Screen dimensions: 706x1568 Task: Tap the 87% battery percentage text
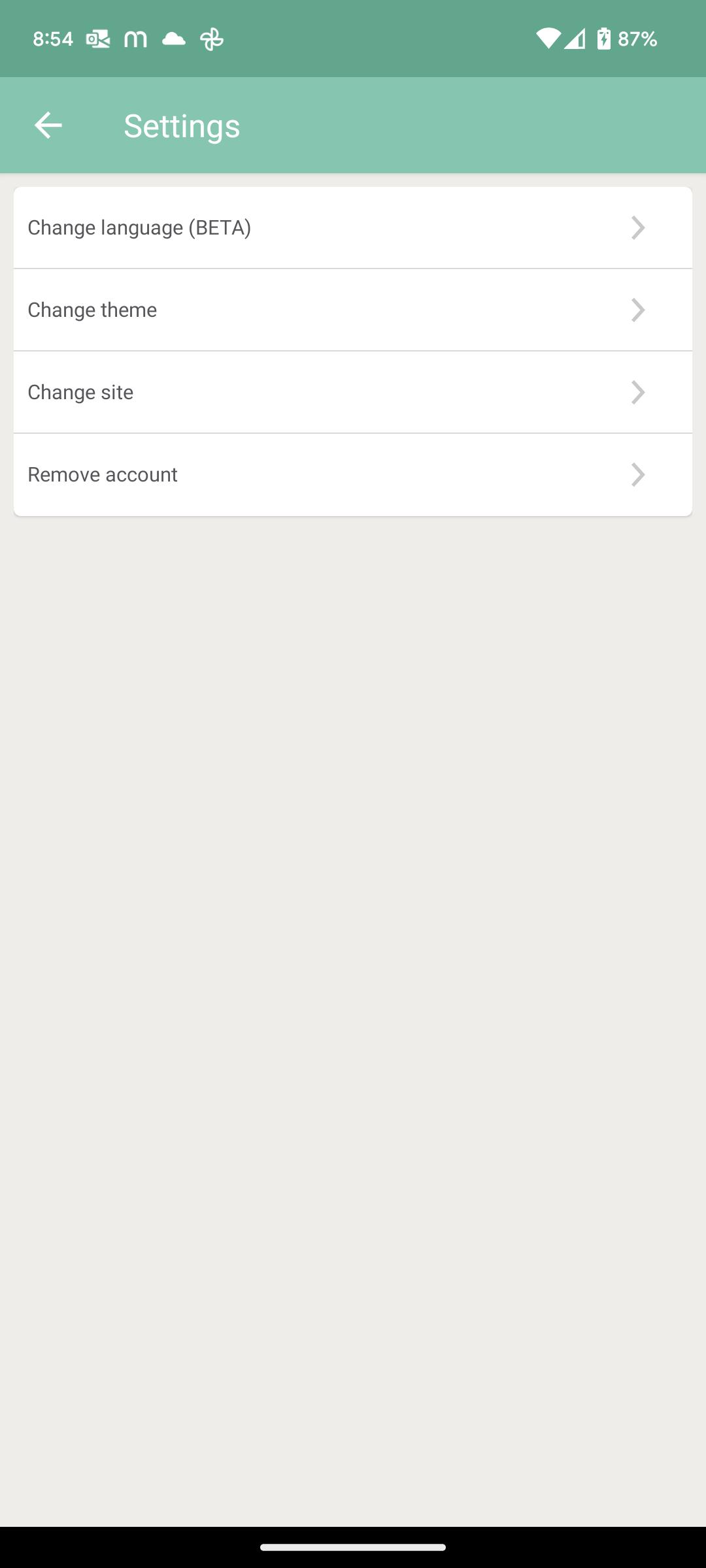pos(637,39)
